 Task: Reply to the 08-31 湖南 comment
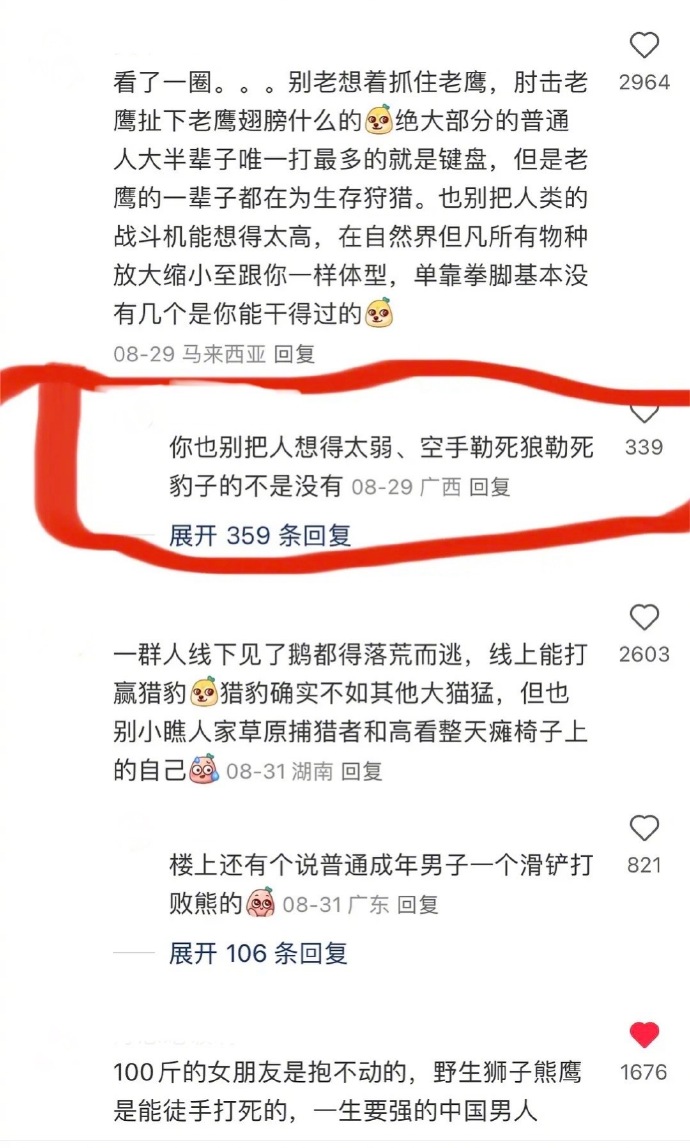point(362,771)
